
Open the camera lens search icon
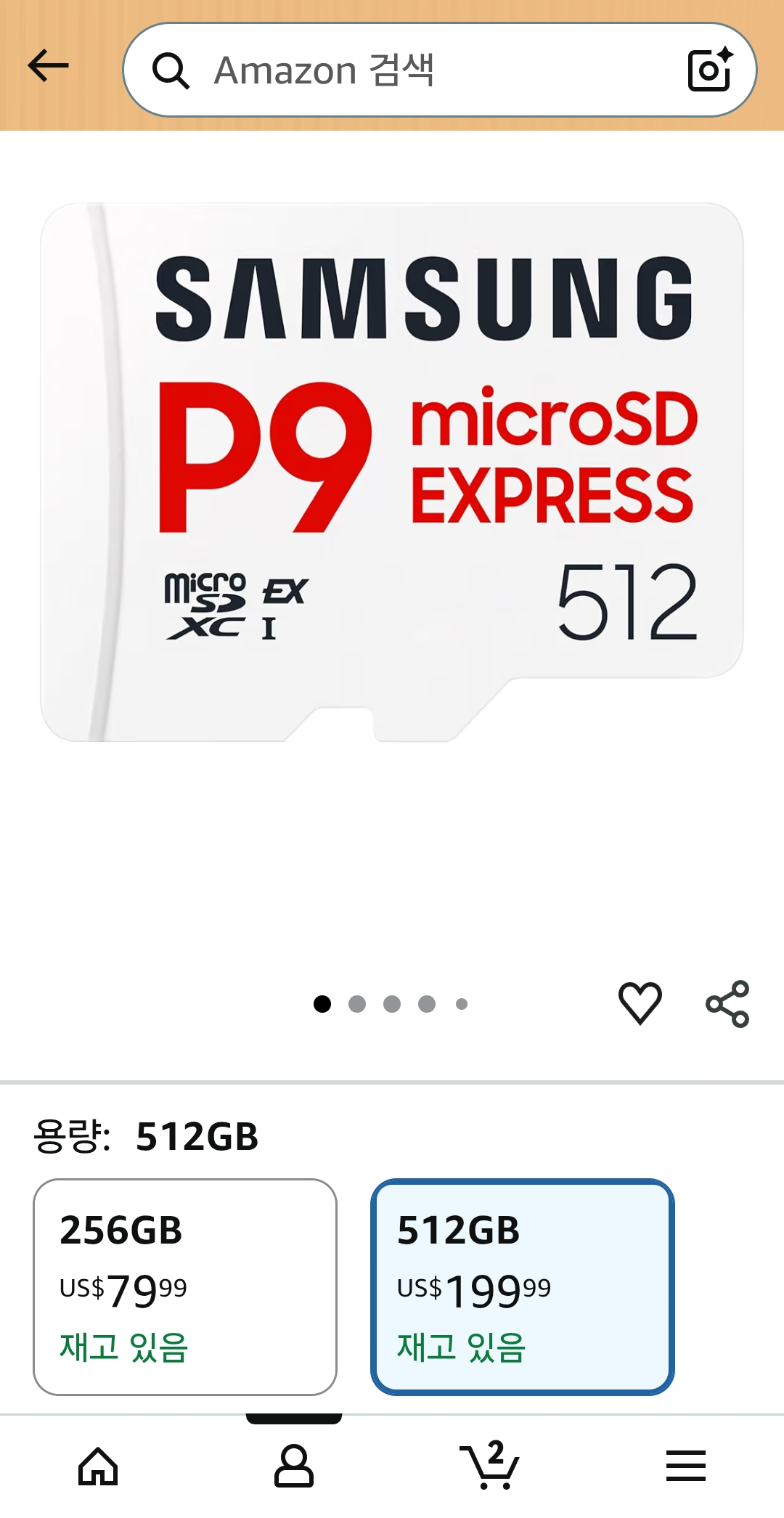pos(710,70)
